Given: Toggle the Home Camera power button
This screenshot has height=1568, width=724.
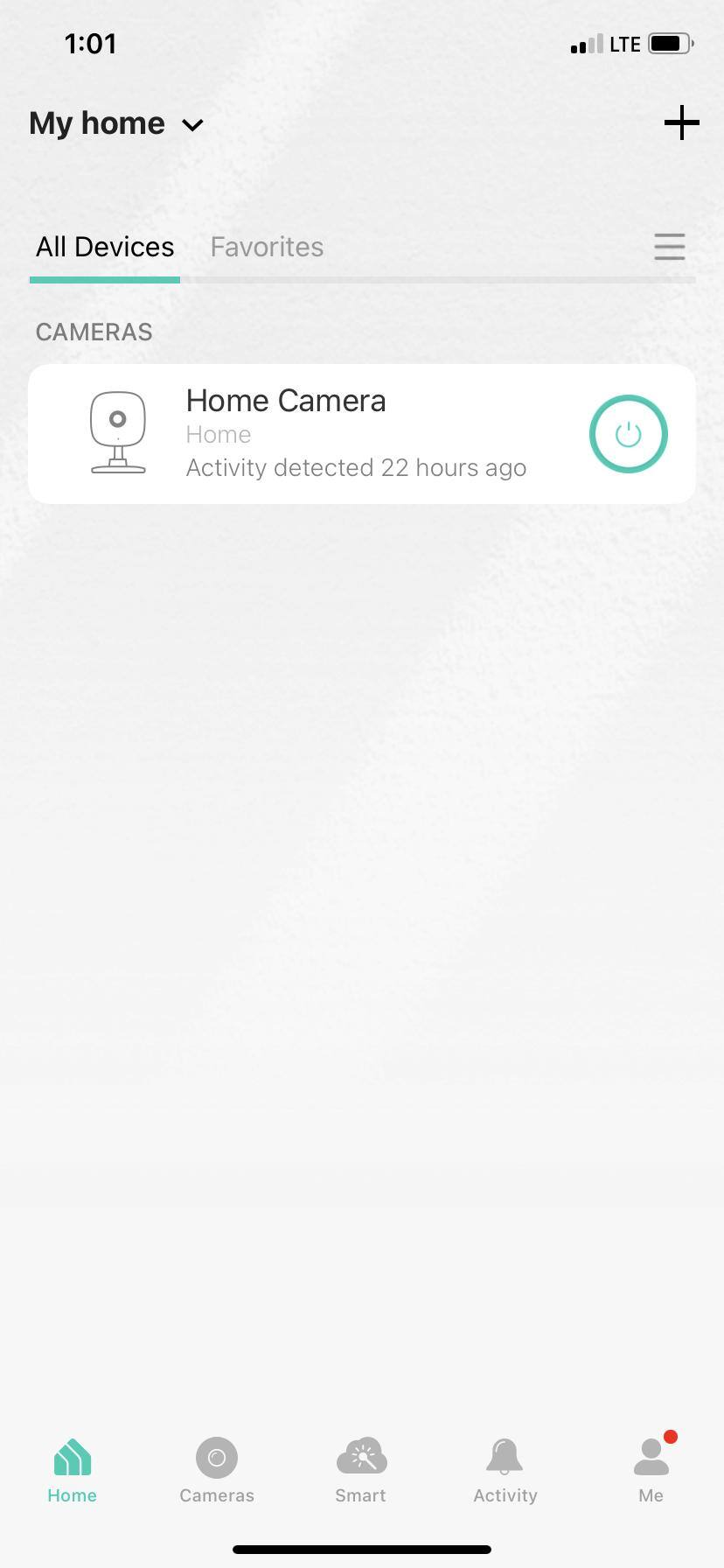Looking at the screenshot, I should [628, 434].
